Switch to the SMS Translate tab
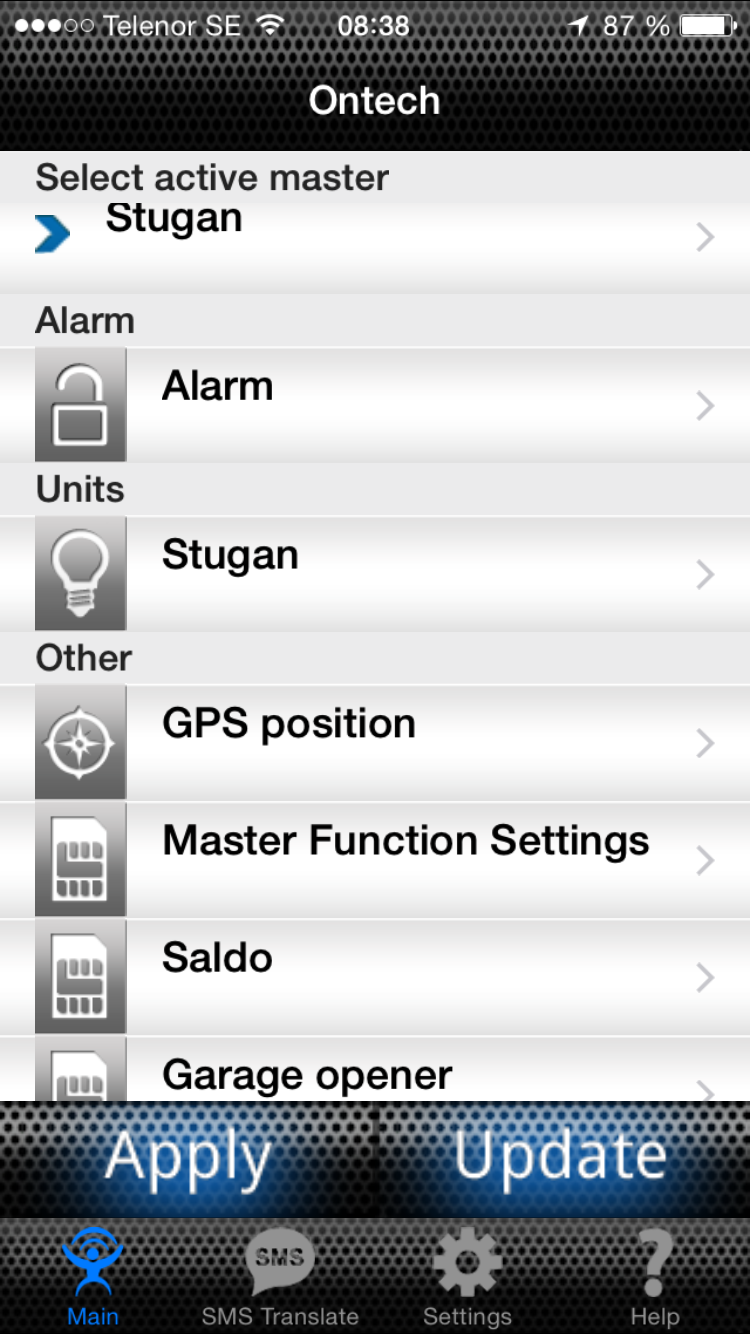 tap(280, 1278)
